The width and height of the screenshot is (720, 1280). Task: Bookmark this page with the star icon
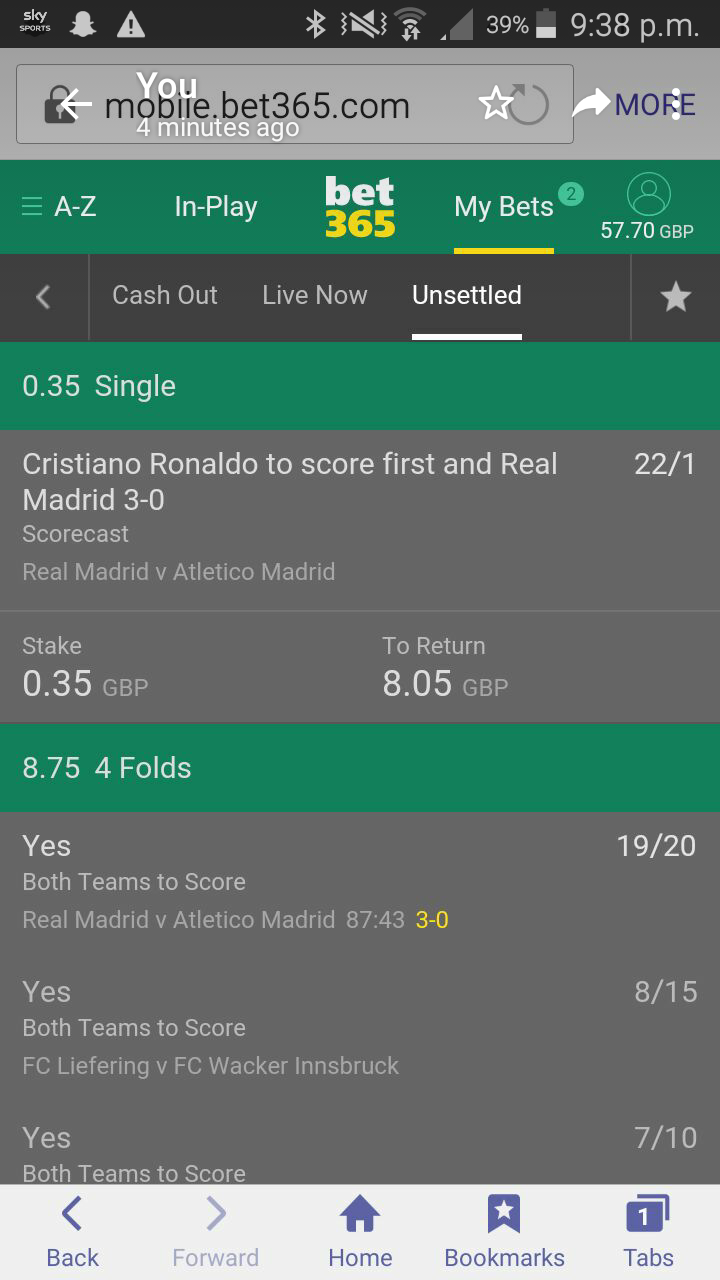495,103
